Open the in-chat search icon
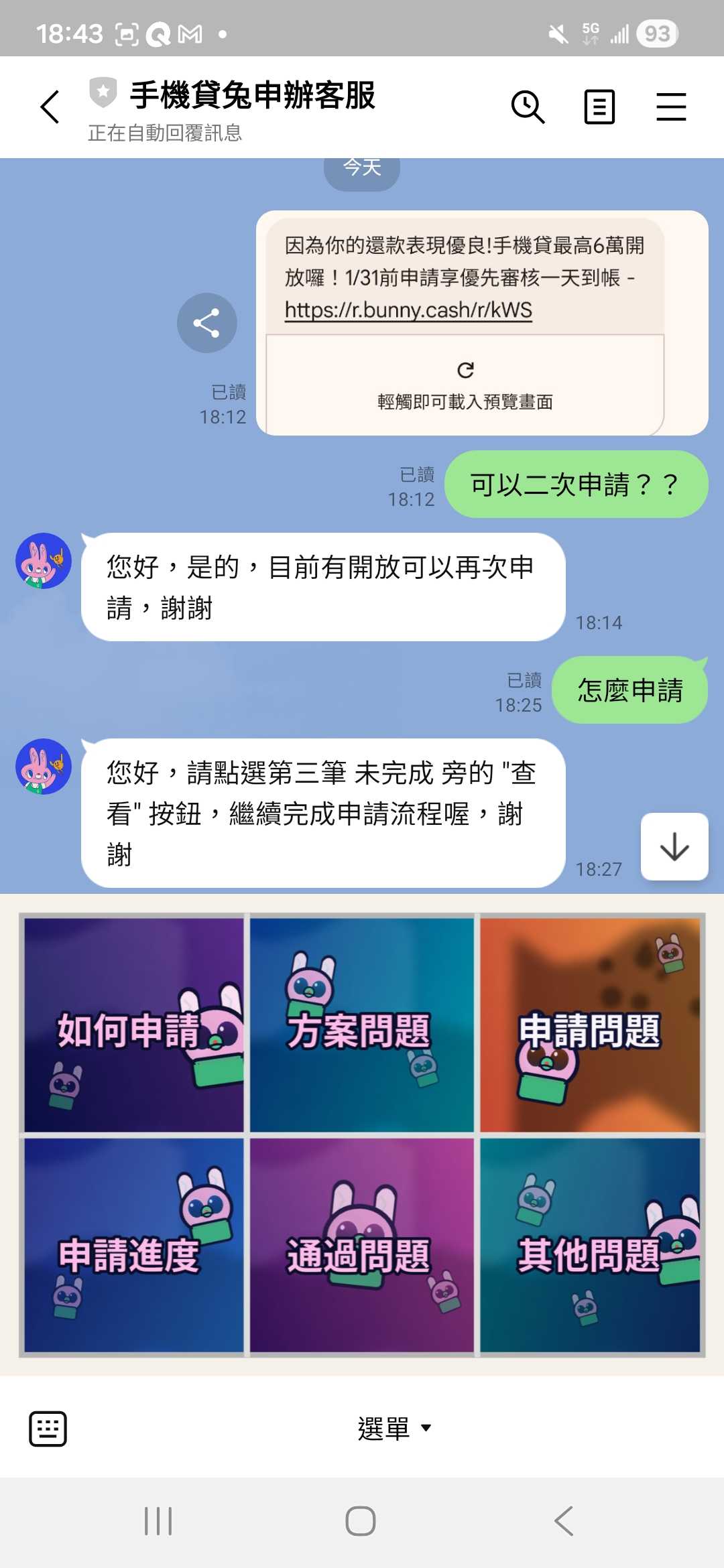The image size is (724, 1568). point(528,107)
